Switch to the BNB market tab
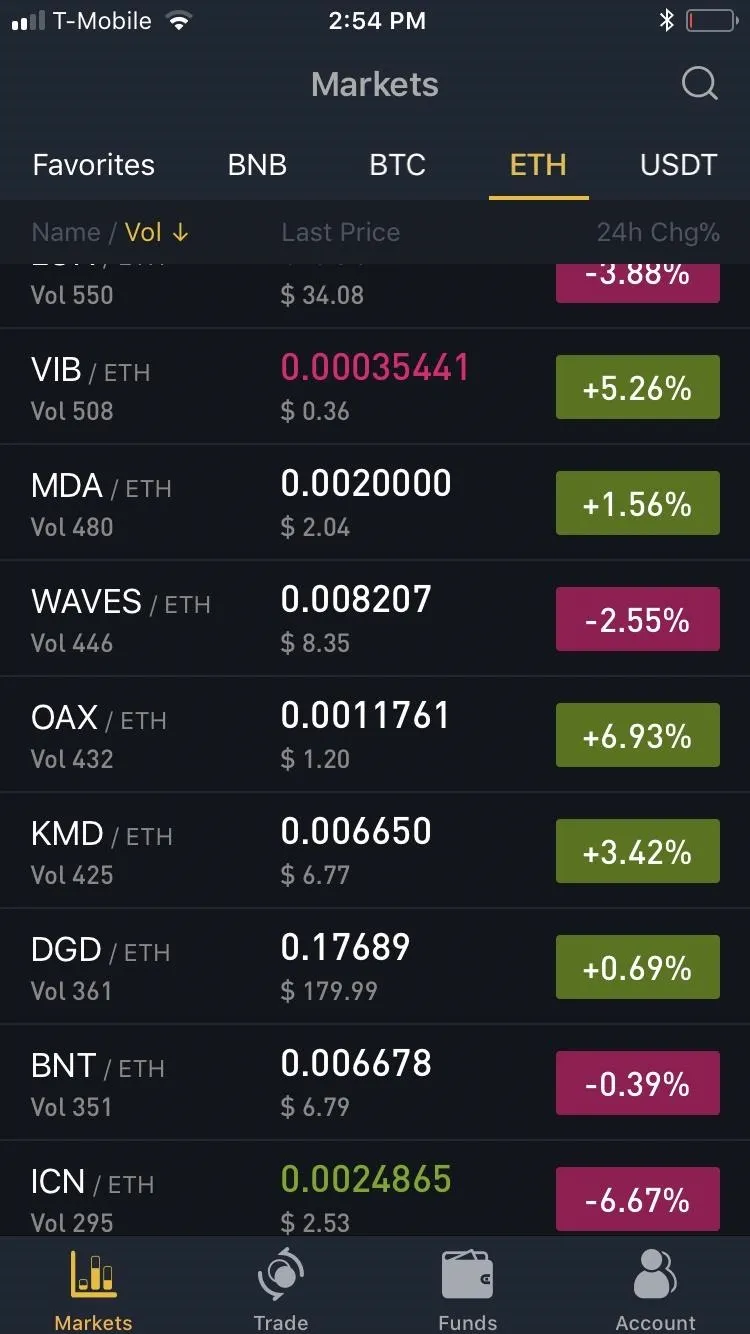Screen dimensions: 750x1334 pos(257,165)
